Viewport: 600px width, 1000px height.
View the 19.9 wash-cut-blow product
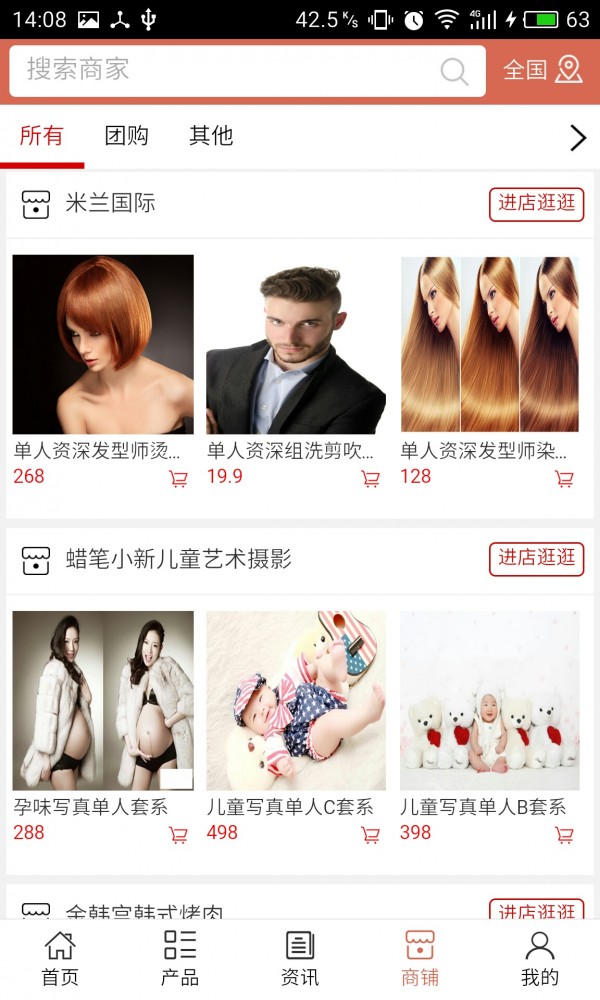pos(296,346)
